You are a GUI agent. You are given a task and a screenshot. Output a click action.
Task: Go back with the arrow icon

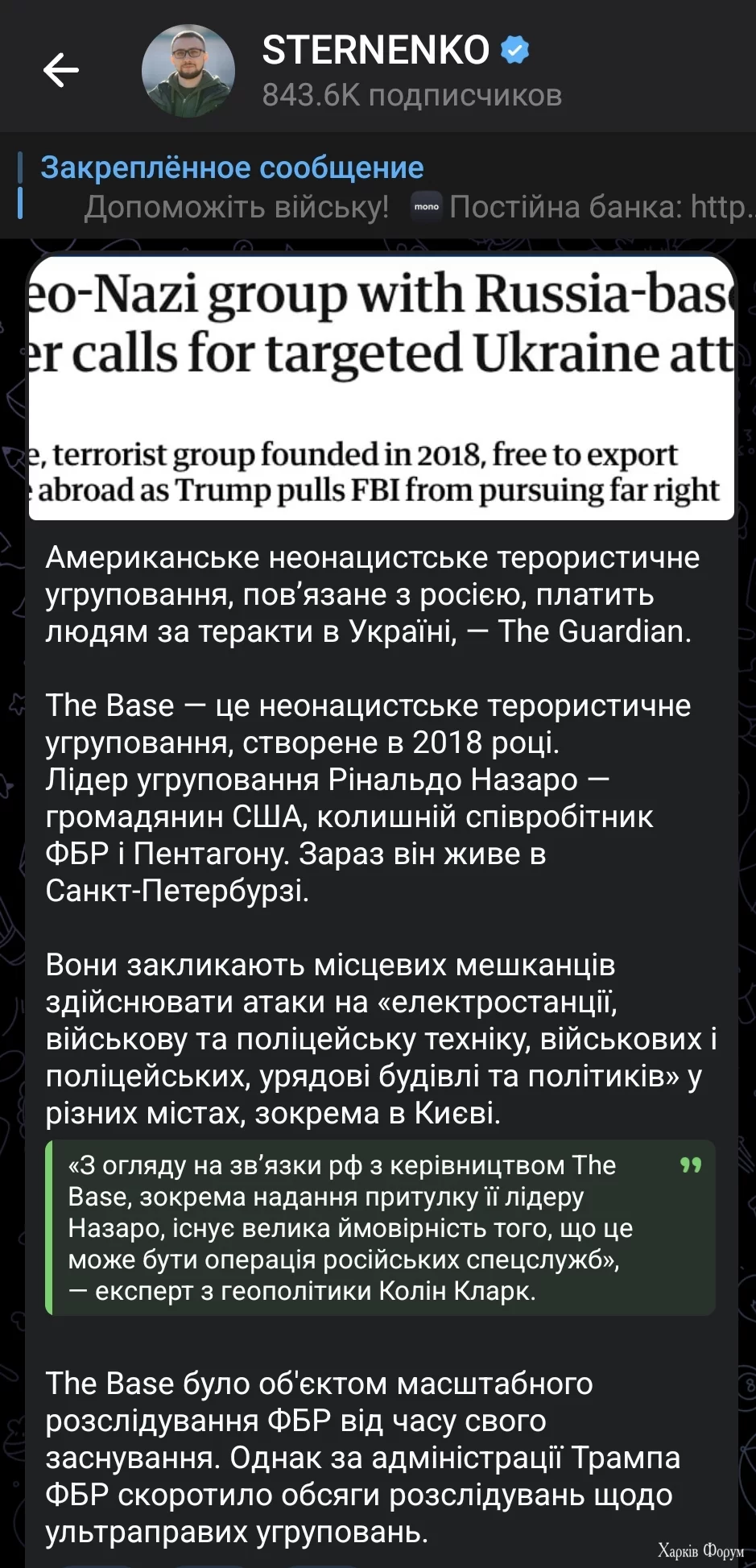pyautogui.click(x=60, y=70)
